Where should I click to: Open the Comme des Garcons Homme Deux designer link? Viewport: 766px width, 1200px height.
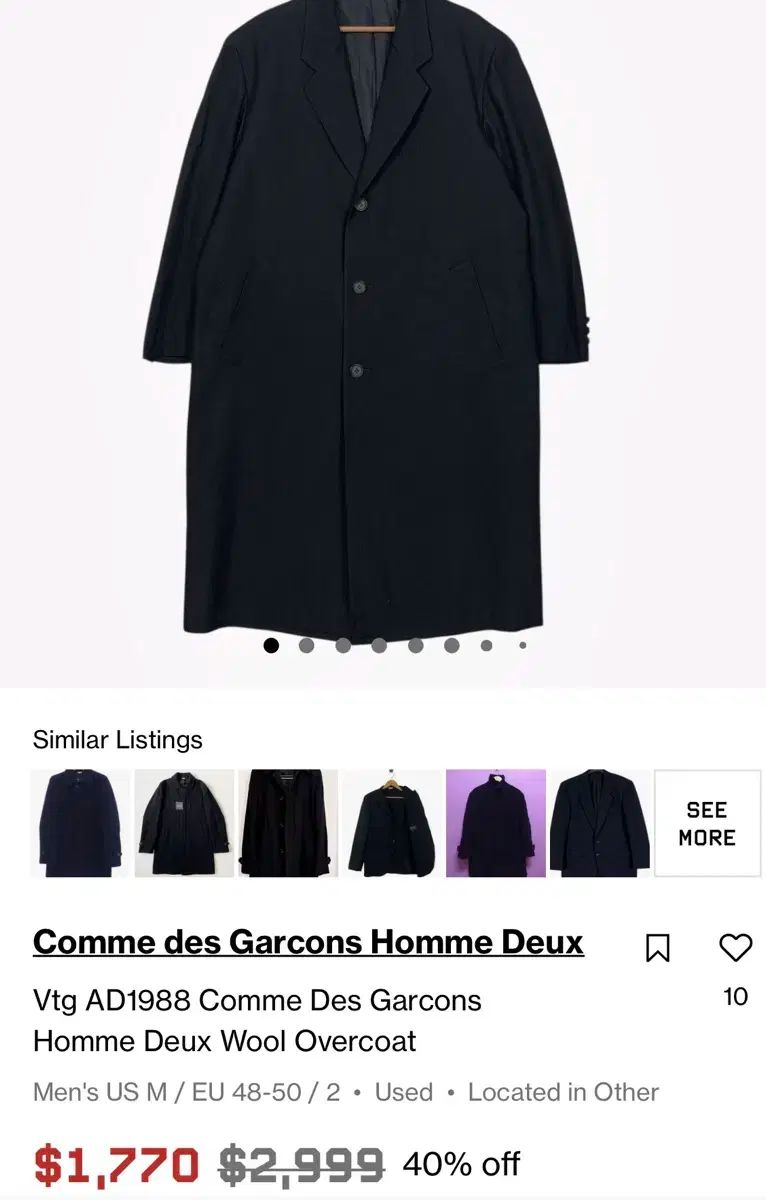(x=308, y=942)
